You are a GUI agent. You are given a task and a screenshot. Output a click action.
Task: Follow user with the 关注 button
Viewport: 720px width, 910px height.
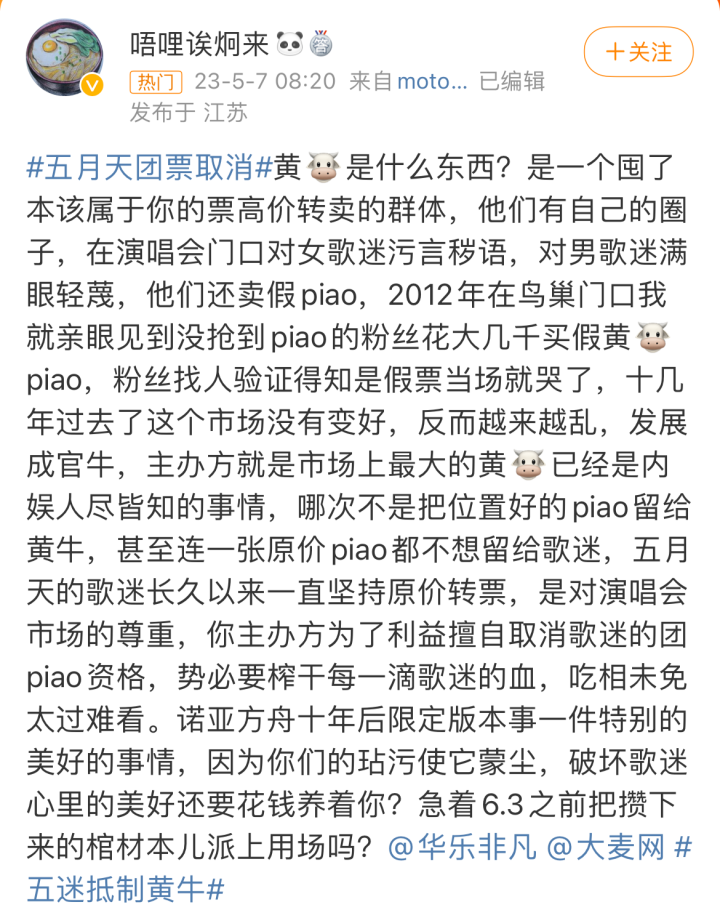(638, 51)
